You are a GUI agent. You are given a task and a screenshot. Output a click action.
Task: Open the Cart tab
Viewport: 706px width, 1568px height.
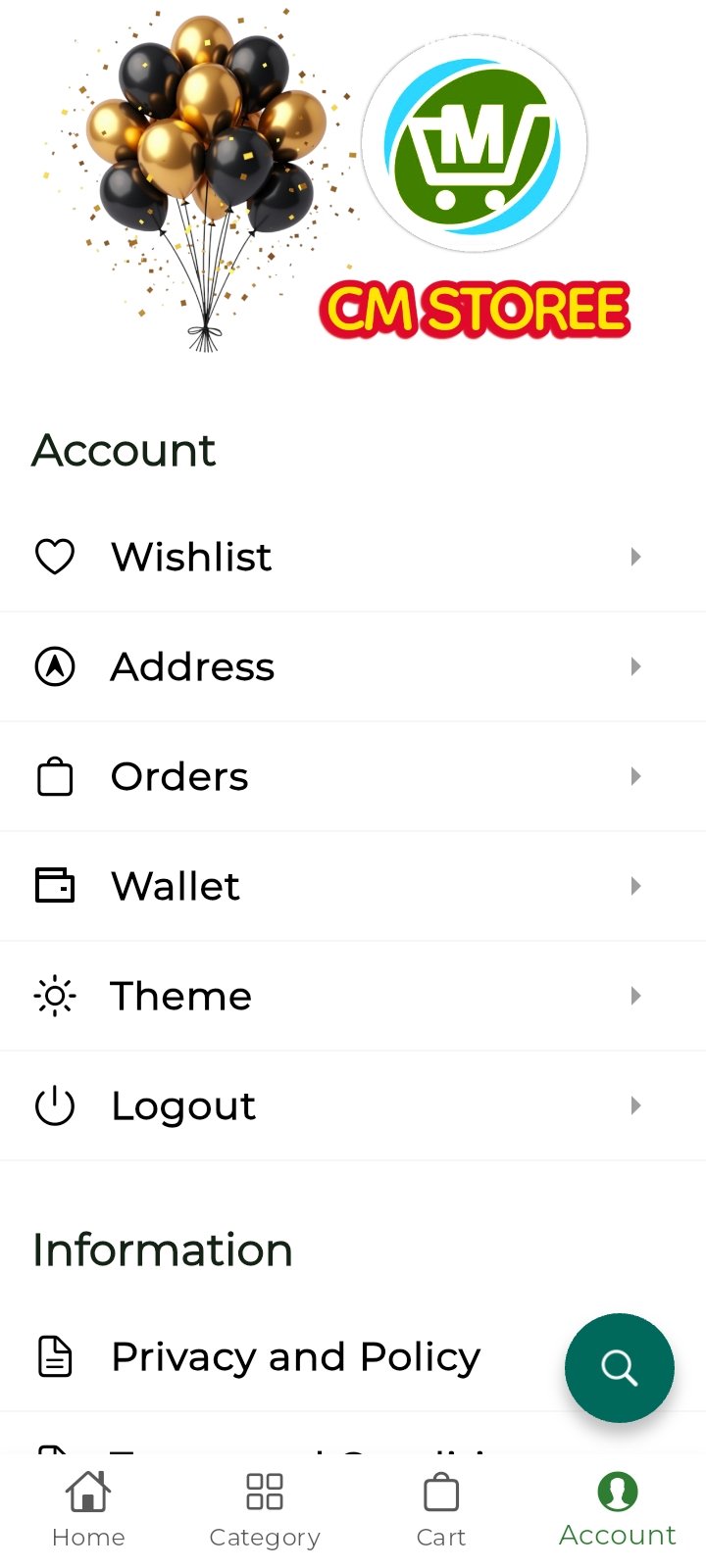tap(441, 1510)
